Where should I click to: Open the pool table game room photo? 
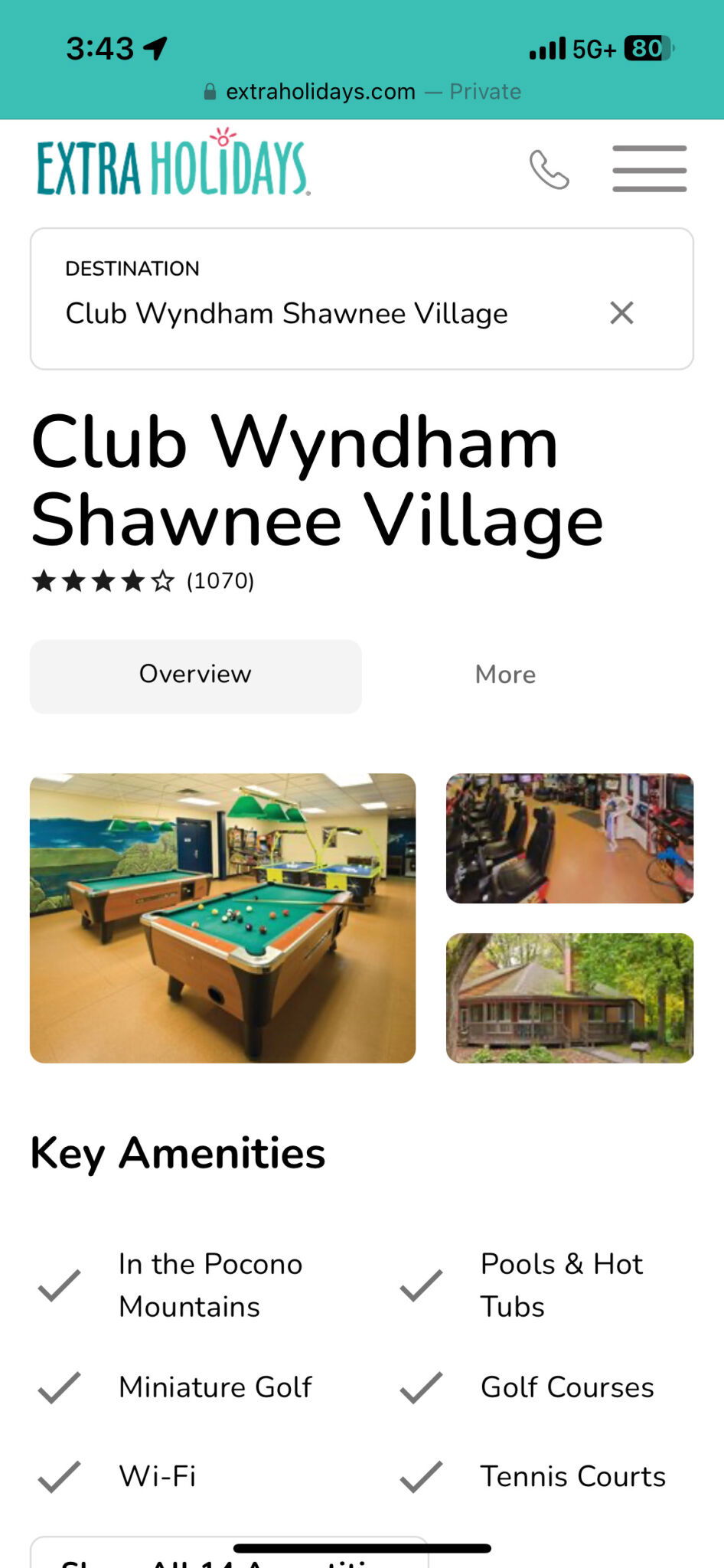[223, 918]
